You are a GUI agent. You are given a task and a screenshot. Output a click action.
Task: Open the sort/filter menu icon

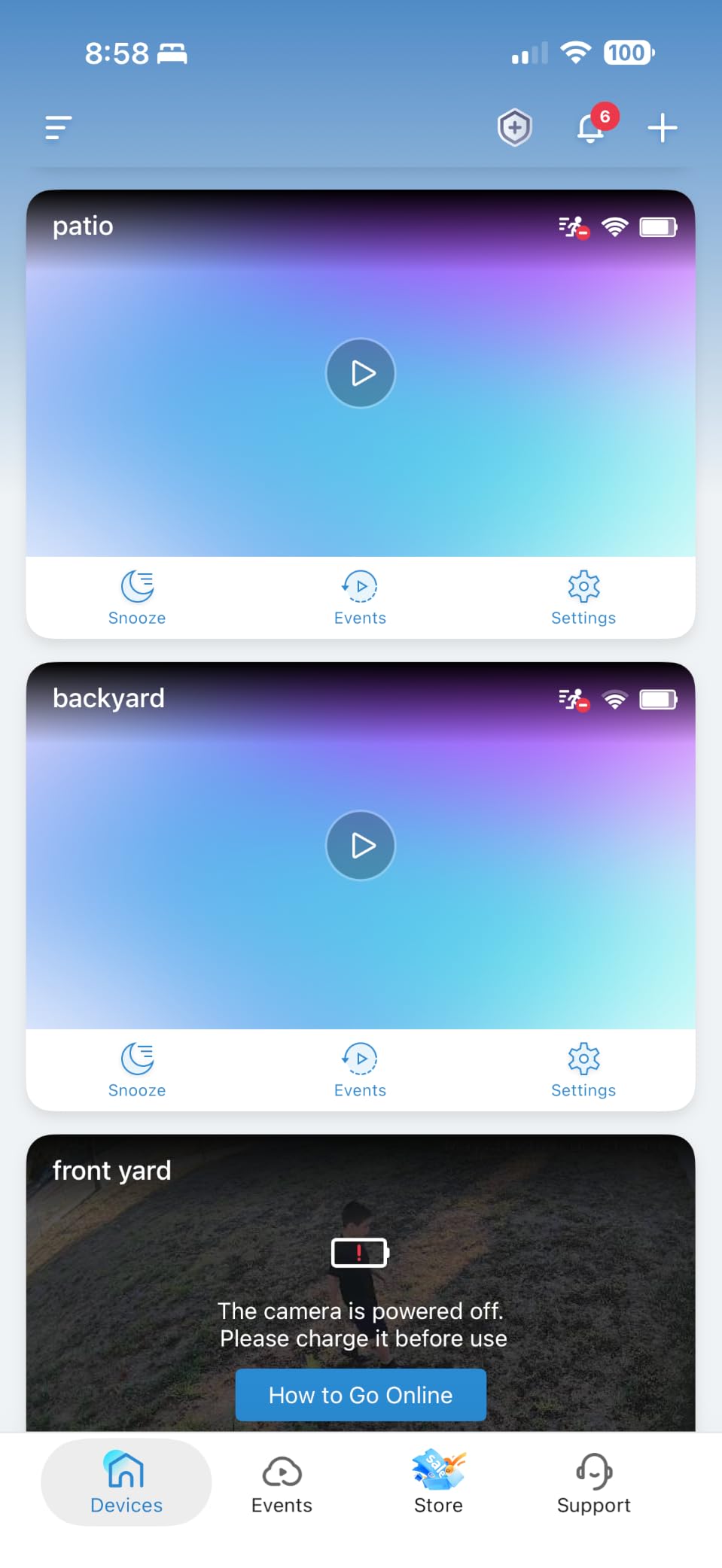pyautogui.click(x=59, y=128)
